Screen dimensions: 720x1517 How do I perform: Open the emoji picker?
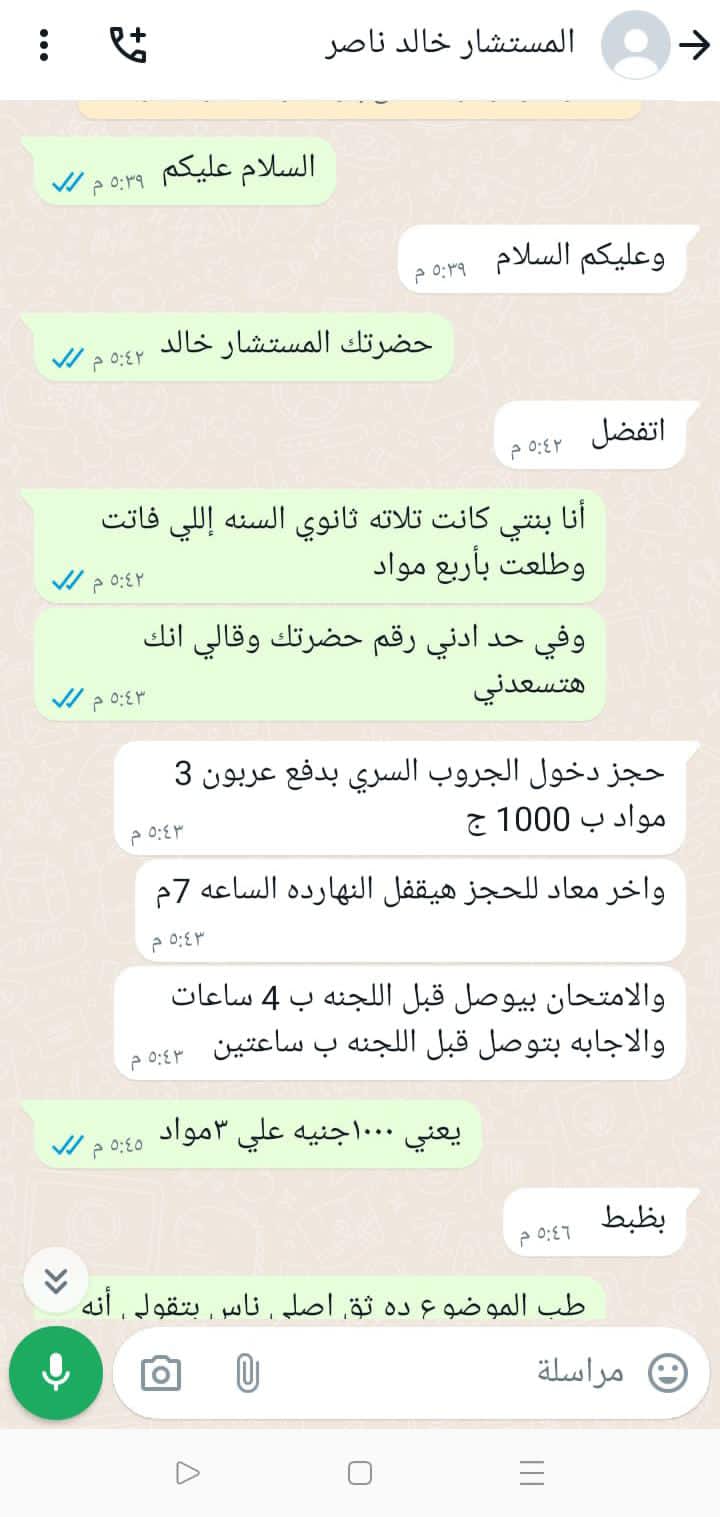[668, 1373]
